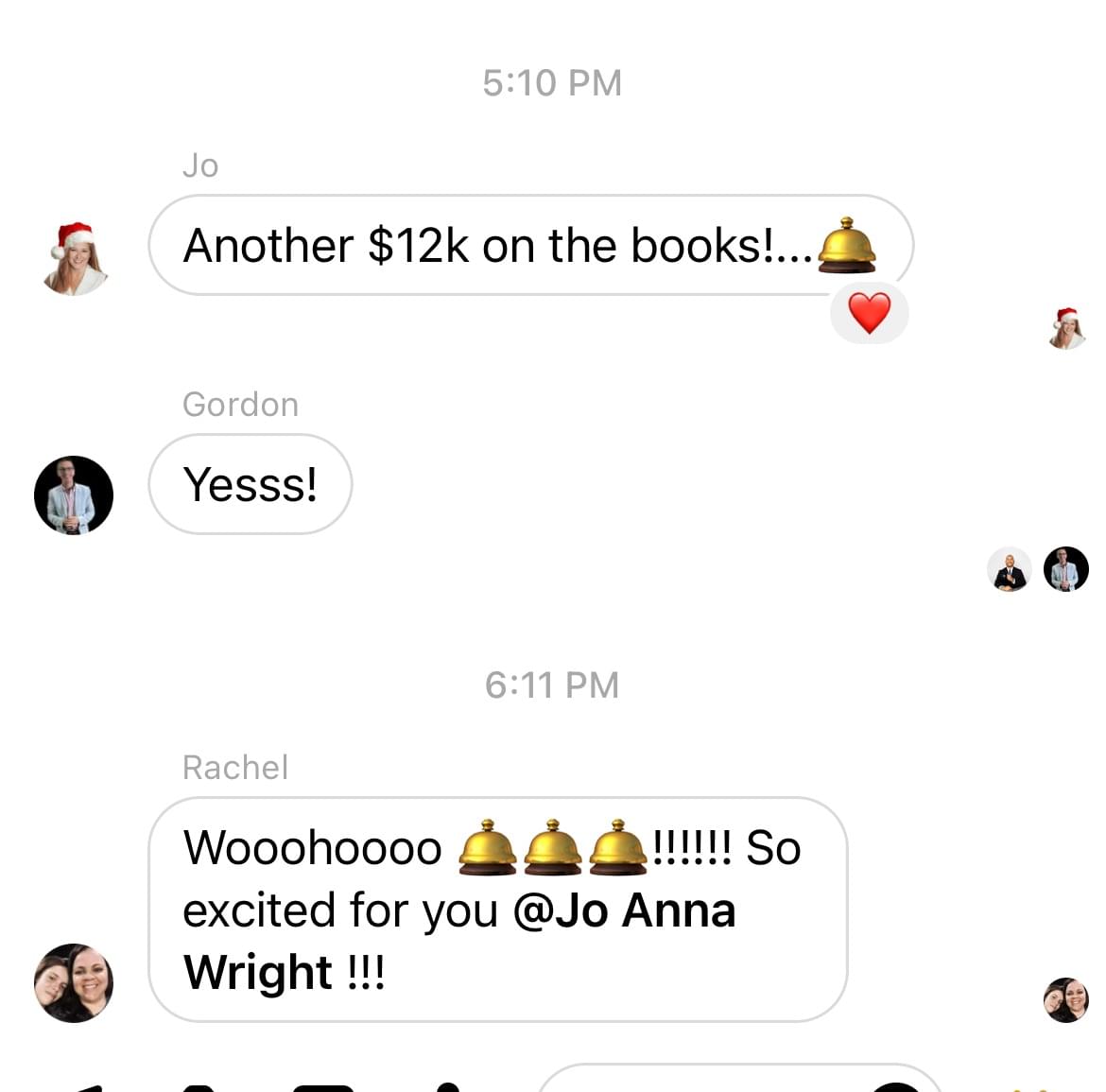This screenshot has width=1106, height=1092.
Task: Open Gordon's profile picture
Action: [x=74, y=495]
